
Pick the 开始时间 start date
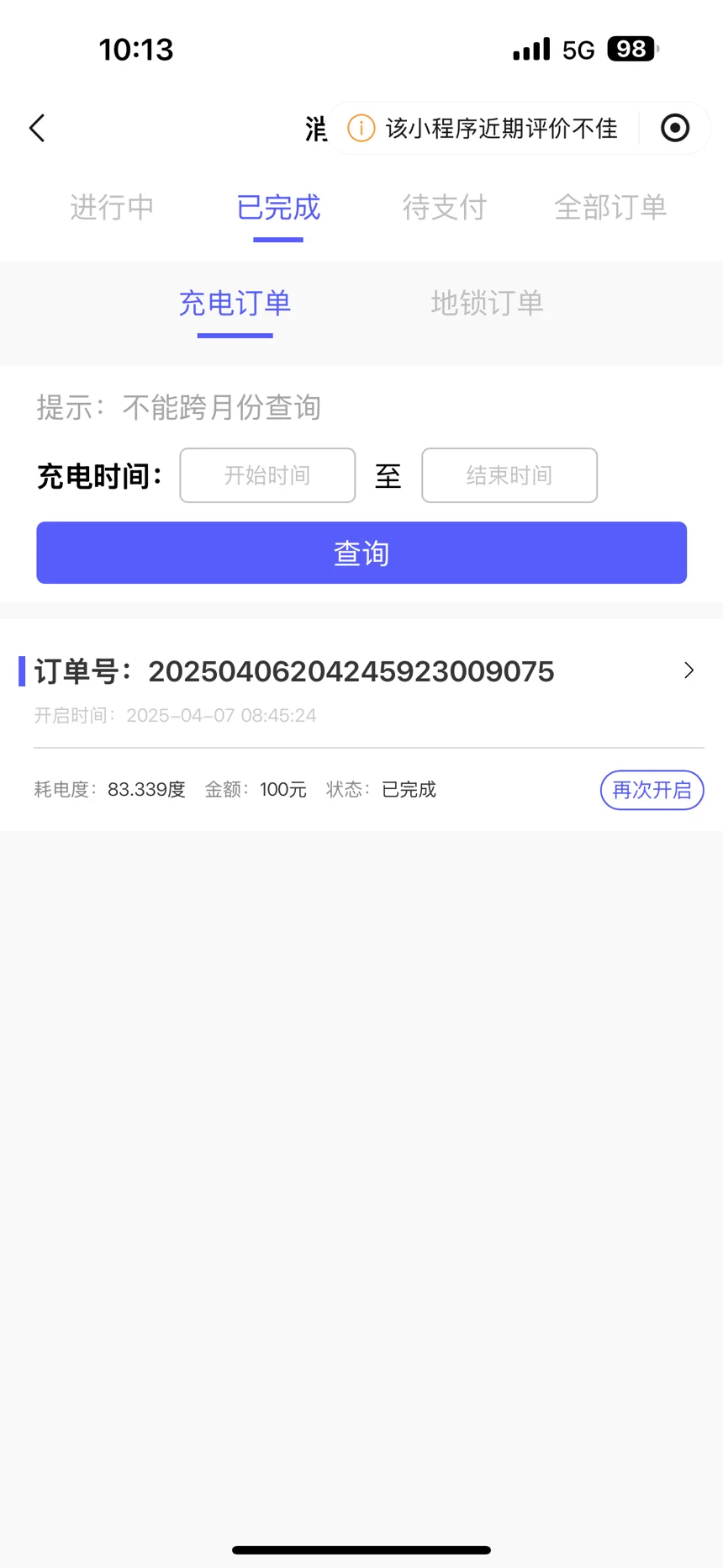point(267,476)
